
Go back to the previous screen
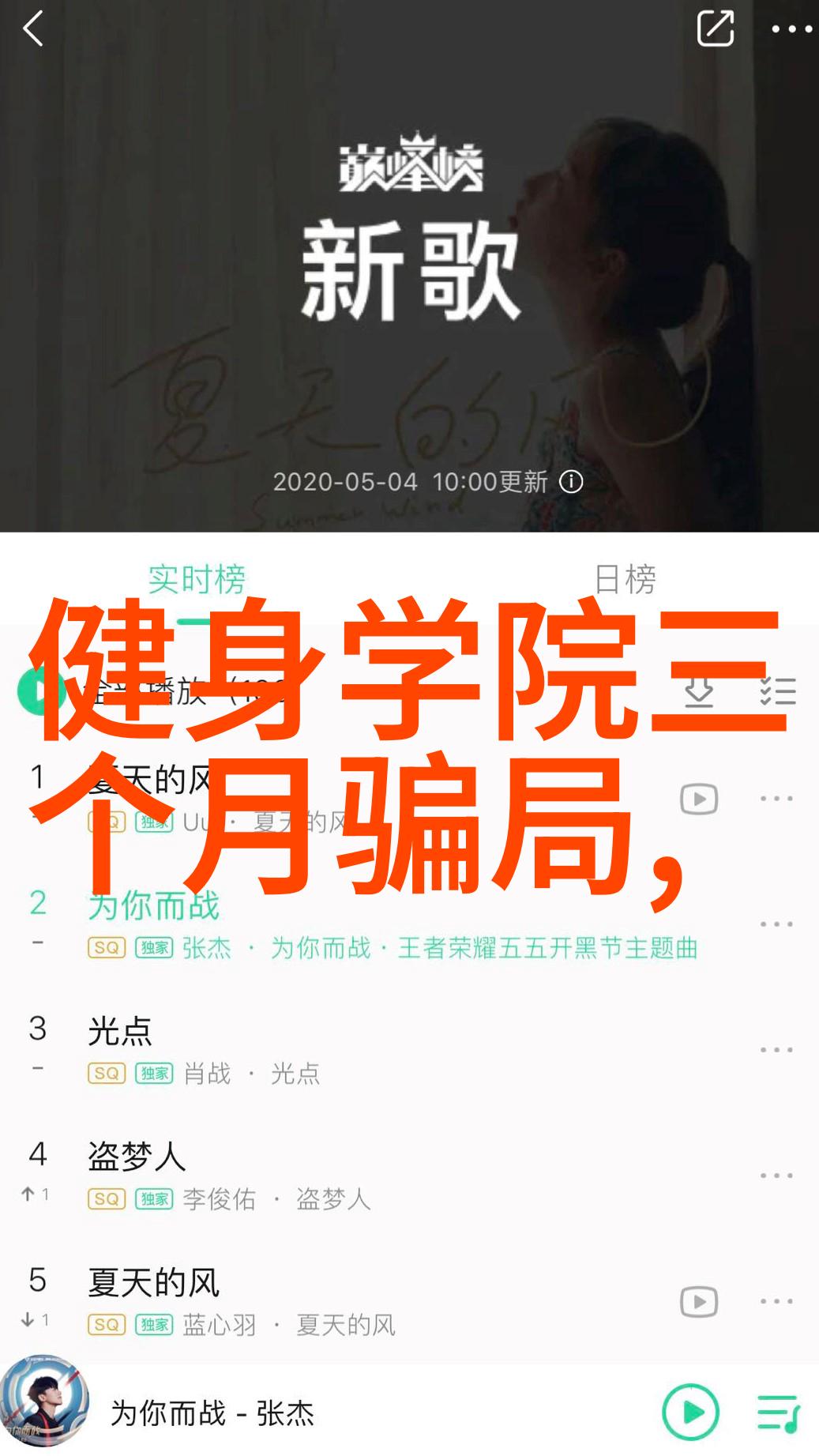[x=33, y=30]
